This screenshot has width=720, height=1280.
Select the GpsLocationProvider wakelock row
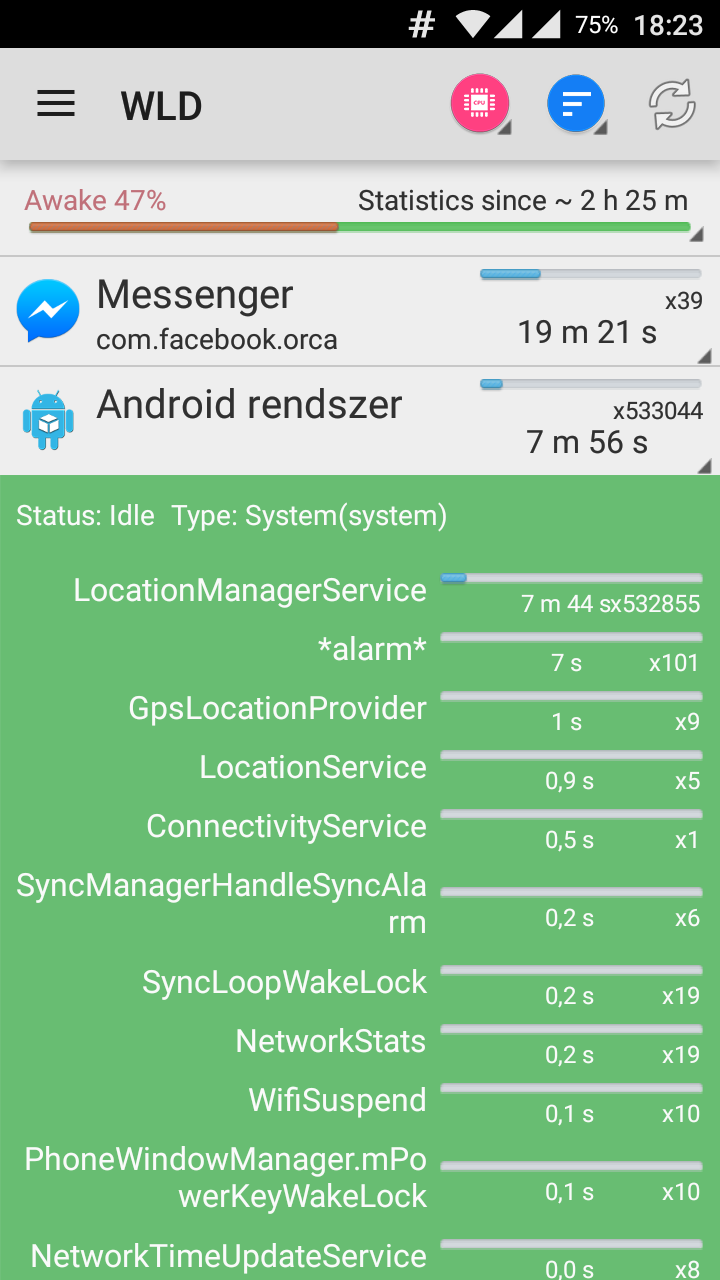360,710
